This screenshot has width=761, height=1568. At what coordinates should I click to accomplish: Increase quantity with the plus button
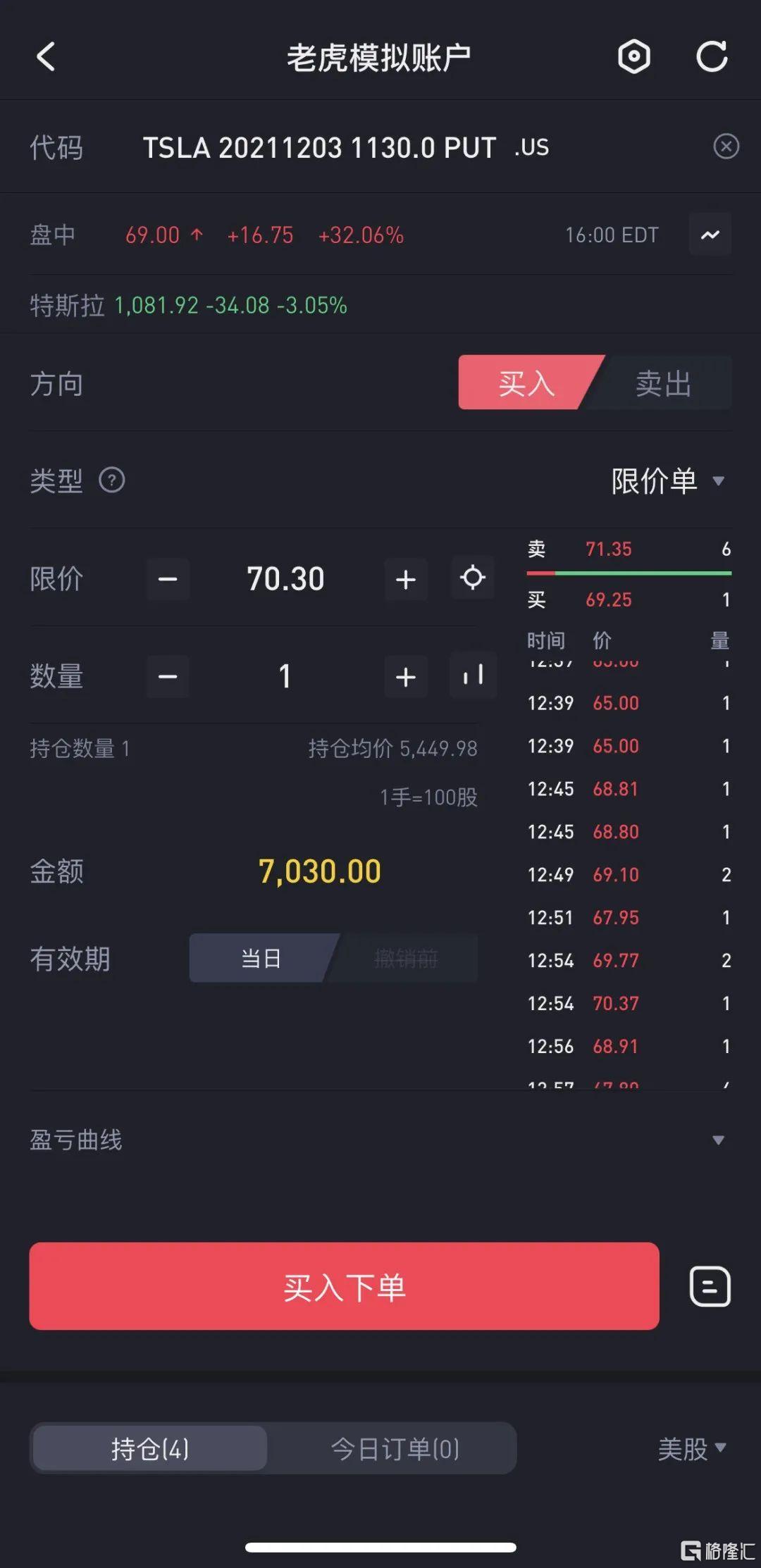click(x=405, y=676)
